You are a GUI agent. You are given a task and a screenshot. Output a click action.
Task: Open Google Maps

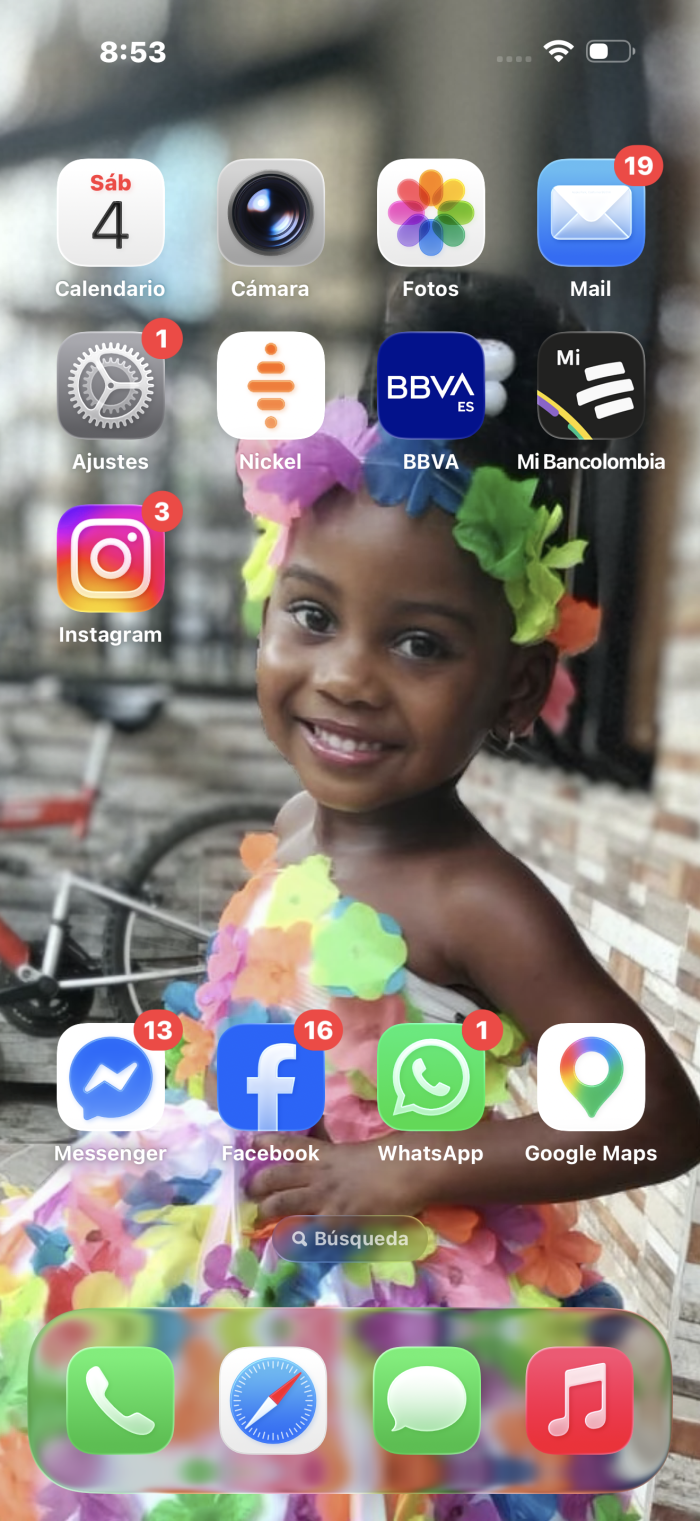(591, 1077)
